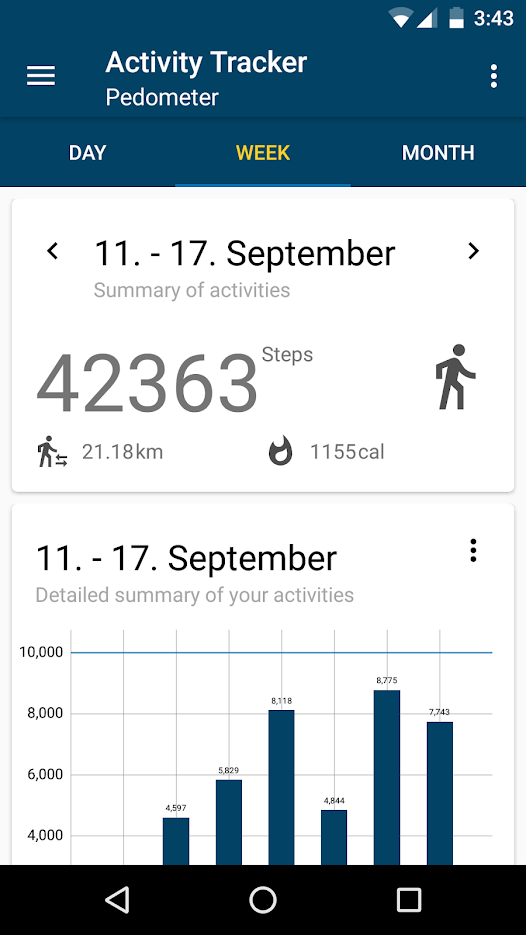Viewport: 526px width, 935px height.
Task: Tap the system home button
Action: 263,899
